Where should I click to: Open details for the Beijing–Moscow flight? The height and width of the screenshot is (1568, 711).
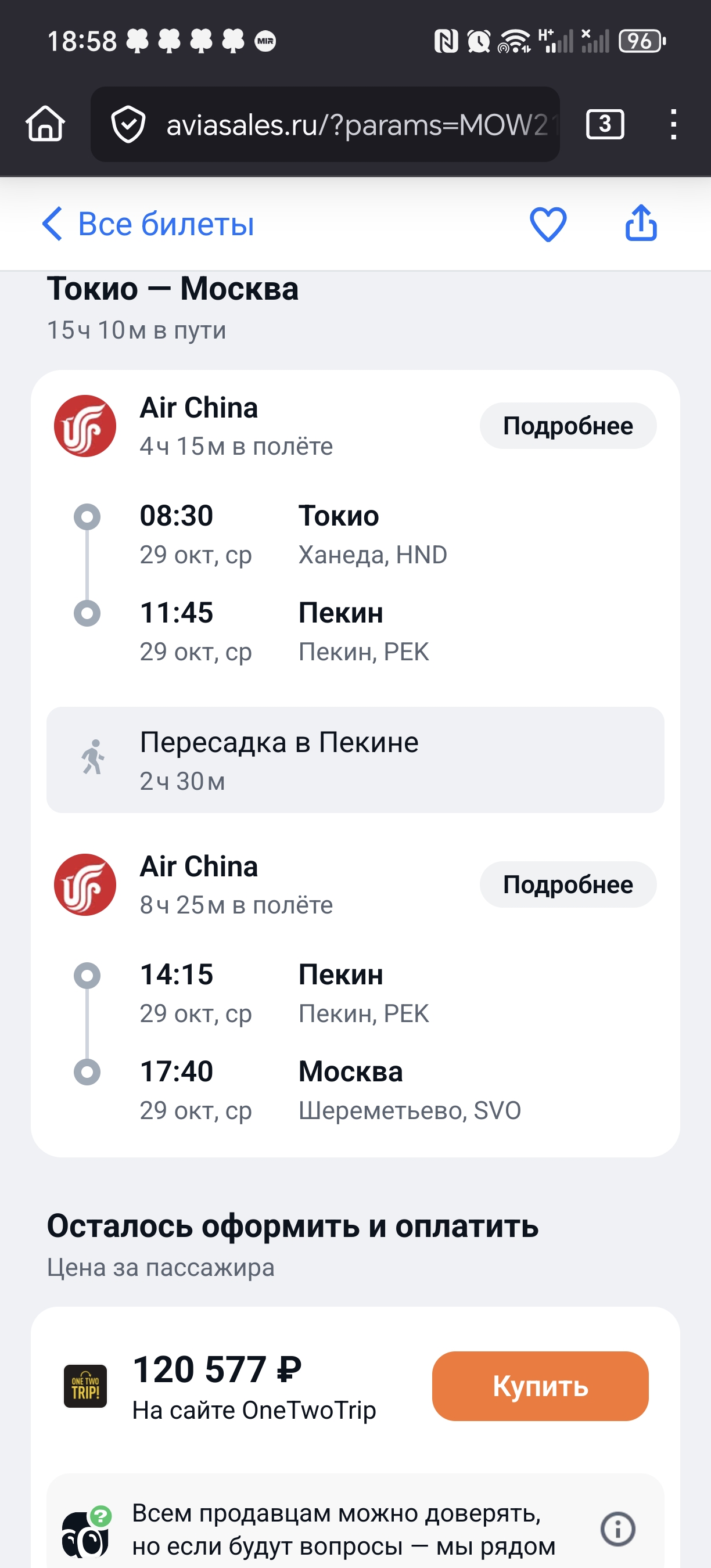click(568, 884)
